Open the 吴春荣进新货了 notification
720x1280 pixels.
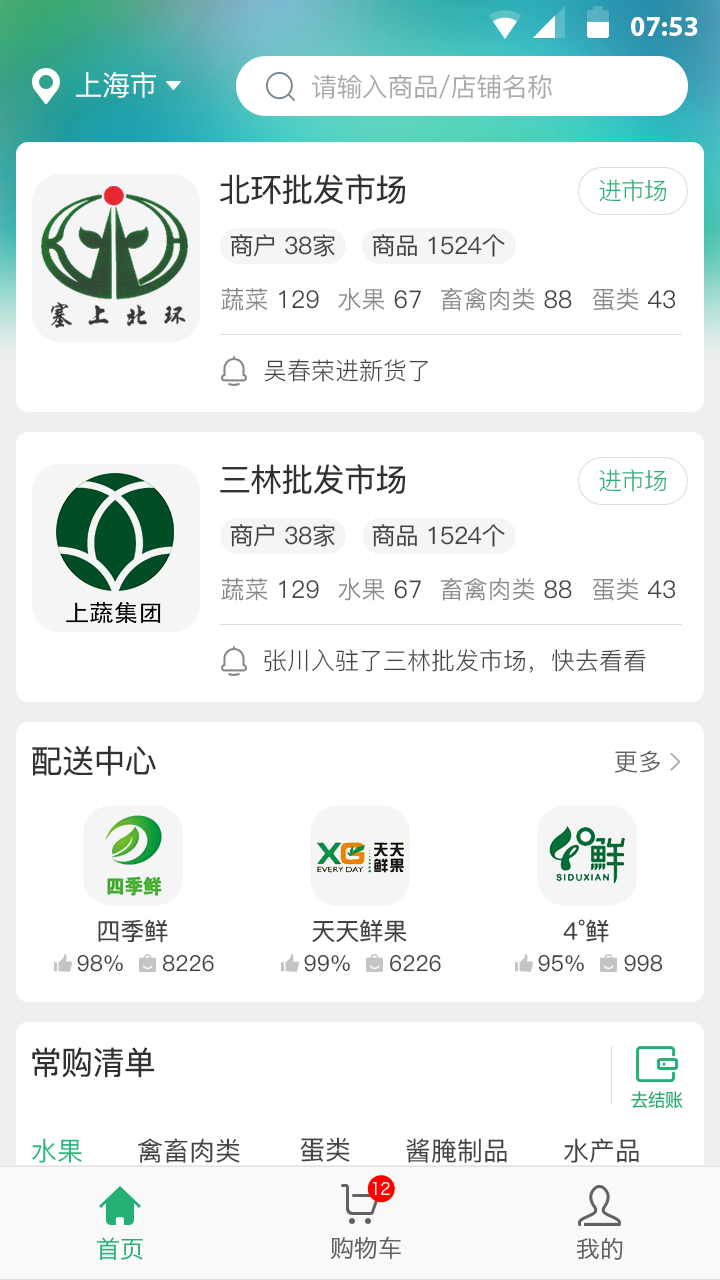tap(346, 371)
